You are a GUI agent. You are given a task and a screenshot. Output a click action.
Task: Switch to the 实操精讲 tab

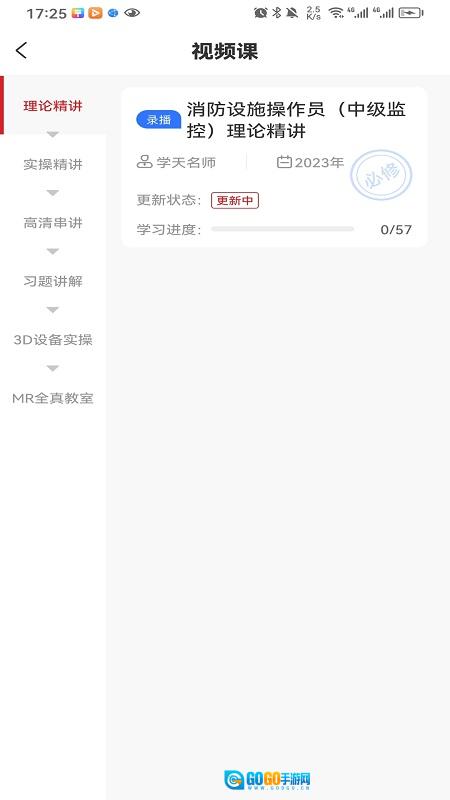pyautogui.click(x=53, y=164)
